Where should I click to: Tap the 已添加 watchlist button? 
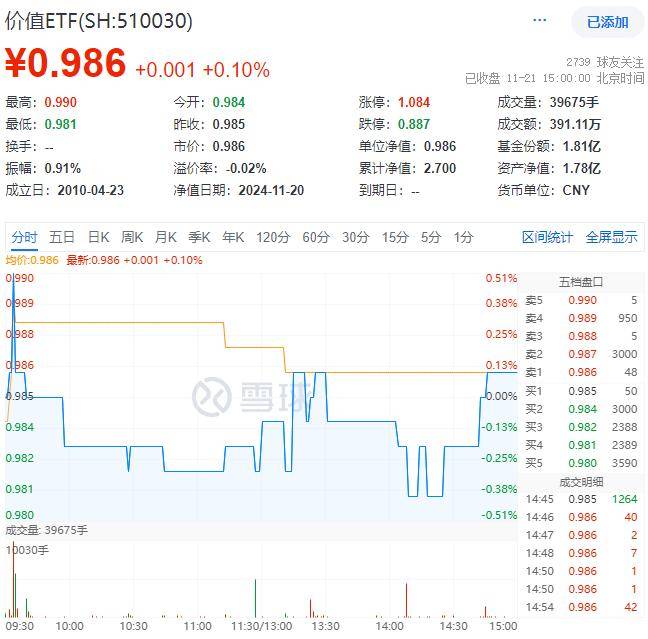click(x=608, y=22)
